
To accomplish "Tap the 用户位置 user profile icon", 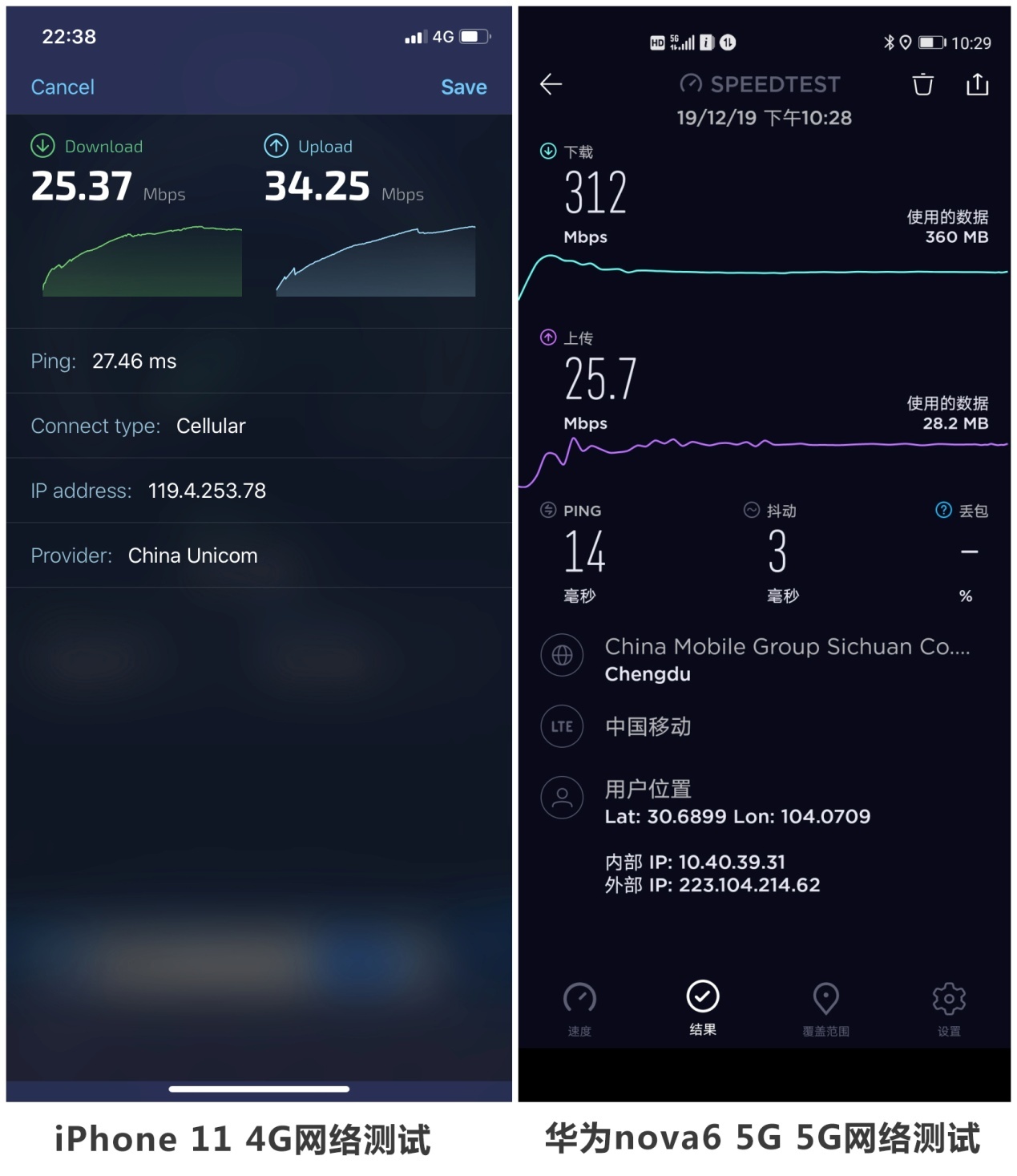I will (x=562, y=798).
